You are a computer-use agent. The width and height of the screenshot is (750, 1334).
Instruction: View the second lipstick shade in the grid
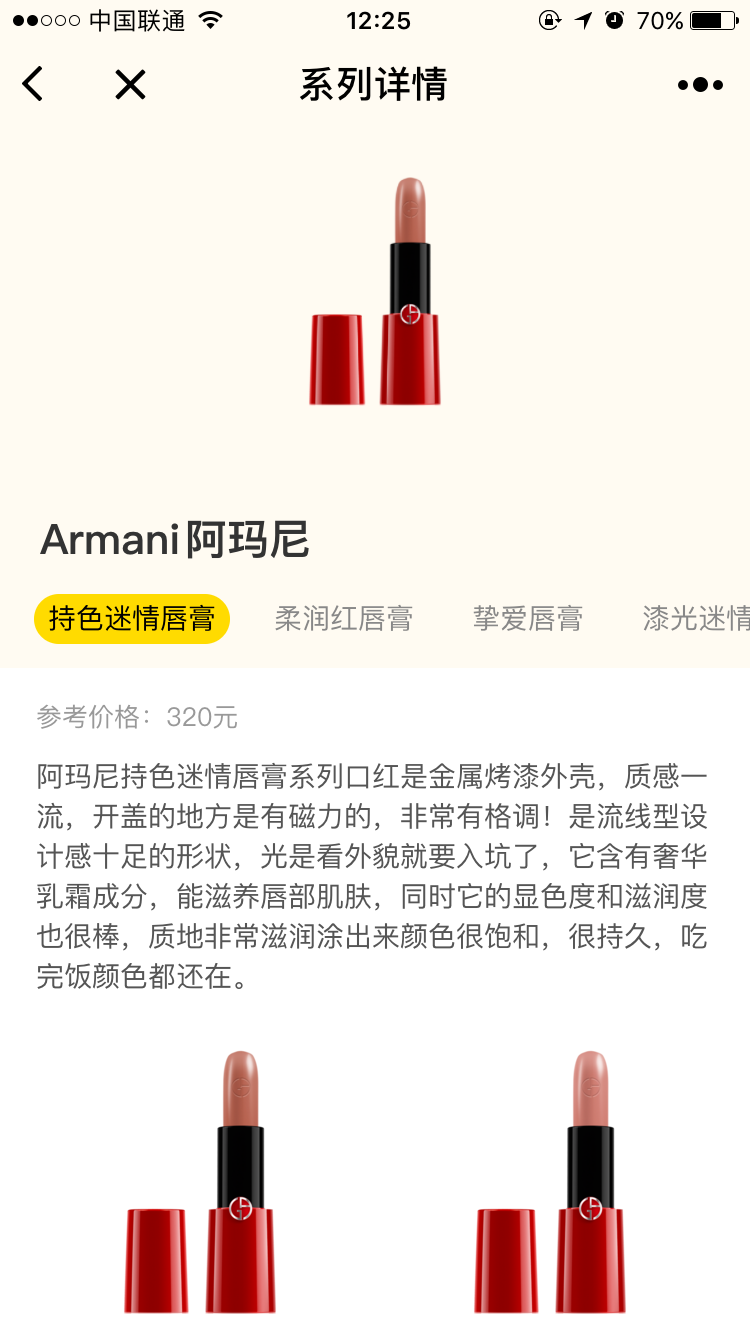tap(550, 1182)
